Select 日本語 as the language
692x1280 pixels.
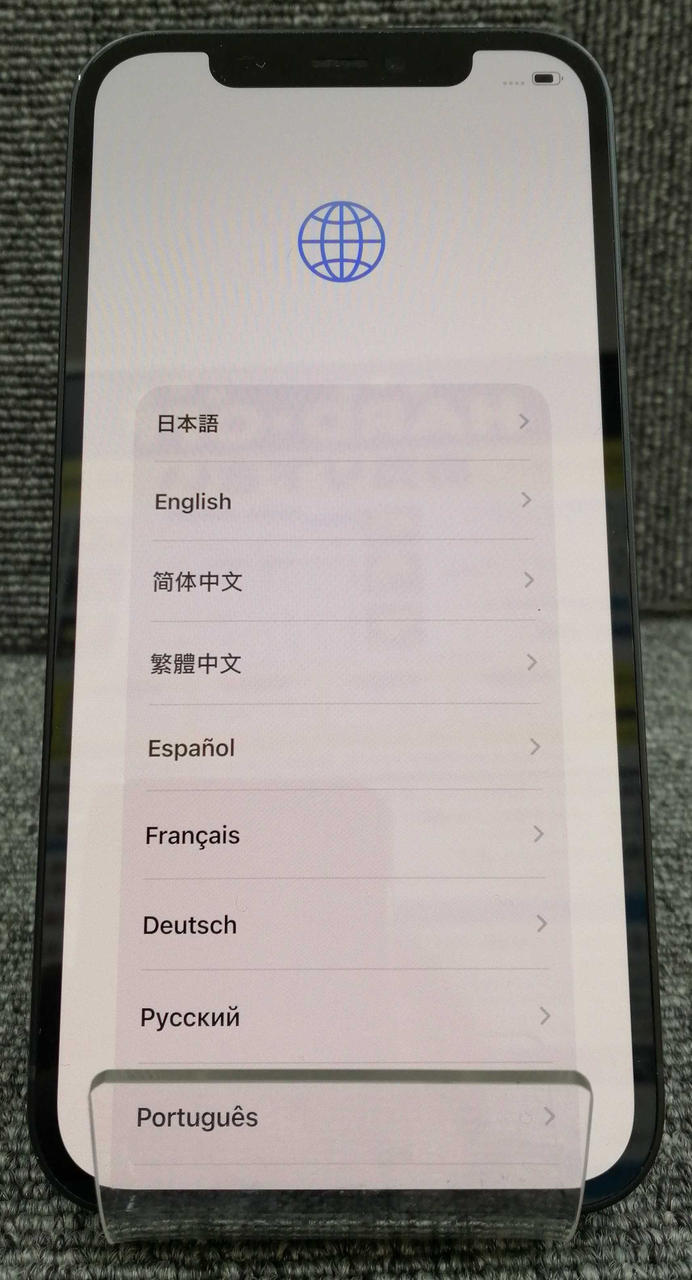340,423
